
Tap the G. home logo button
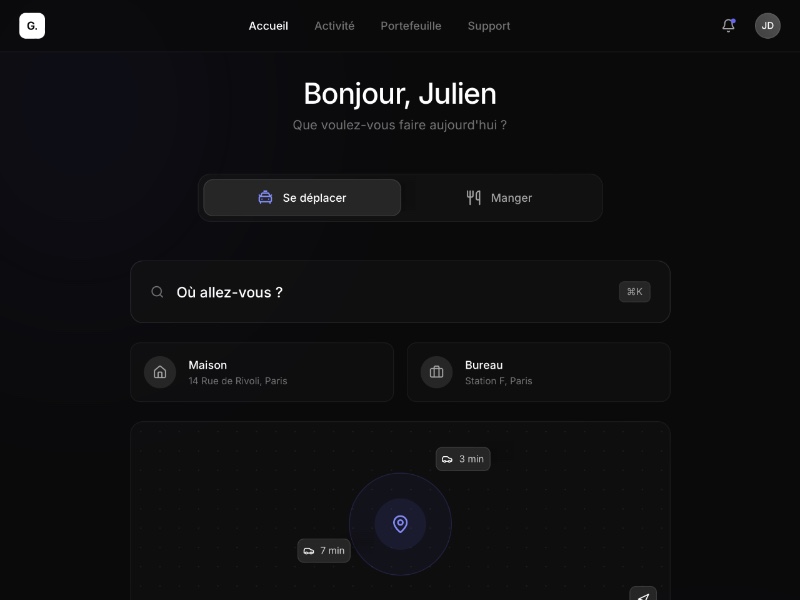32,26
